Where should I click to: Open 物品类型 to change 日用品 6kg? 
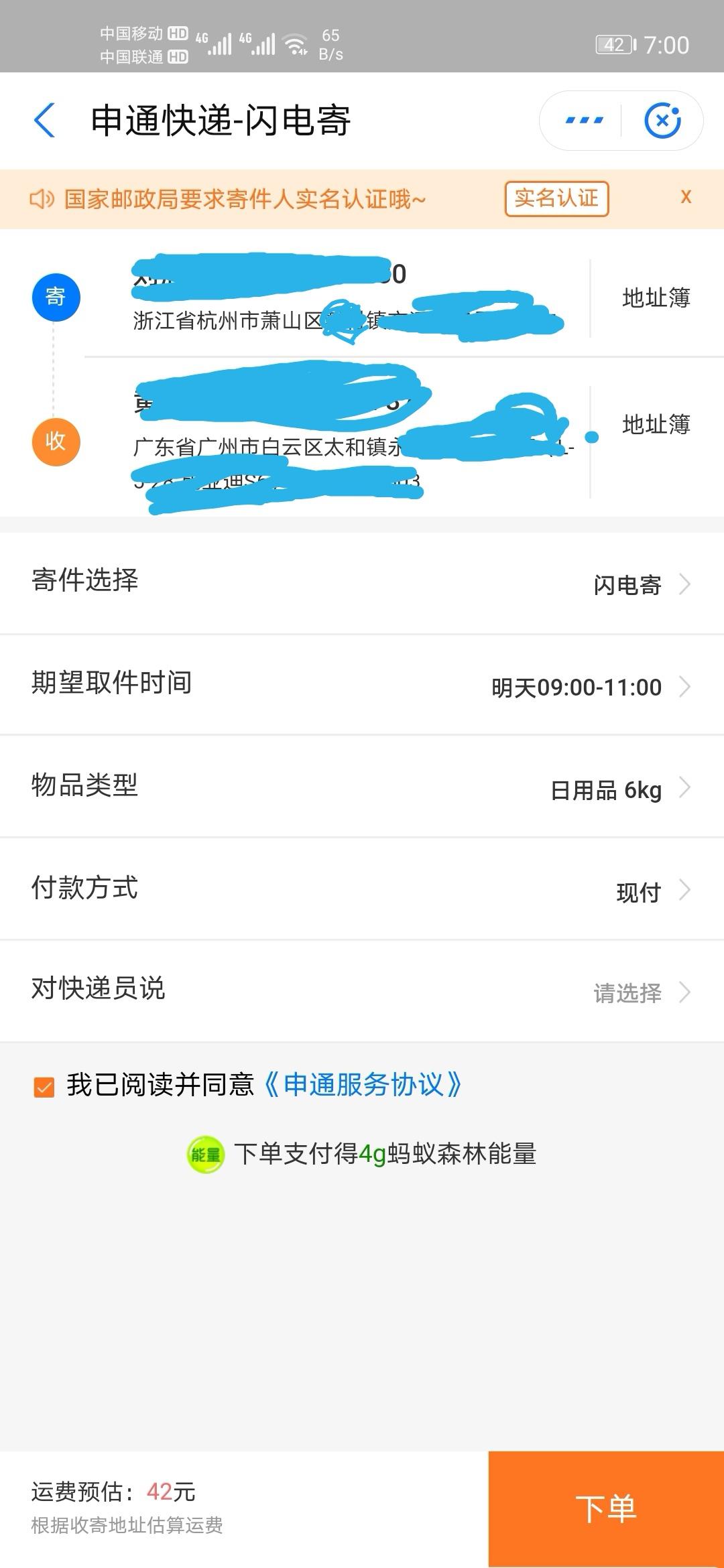[x=362, y=788]
